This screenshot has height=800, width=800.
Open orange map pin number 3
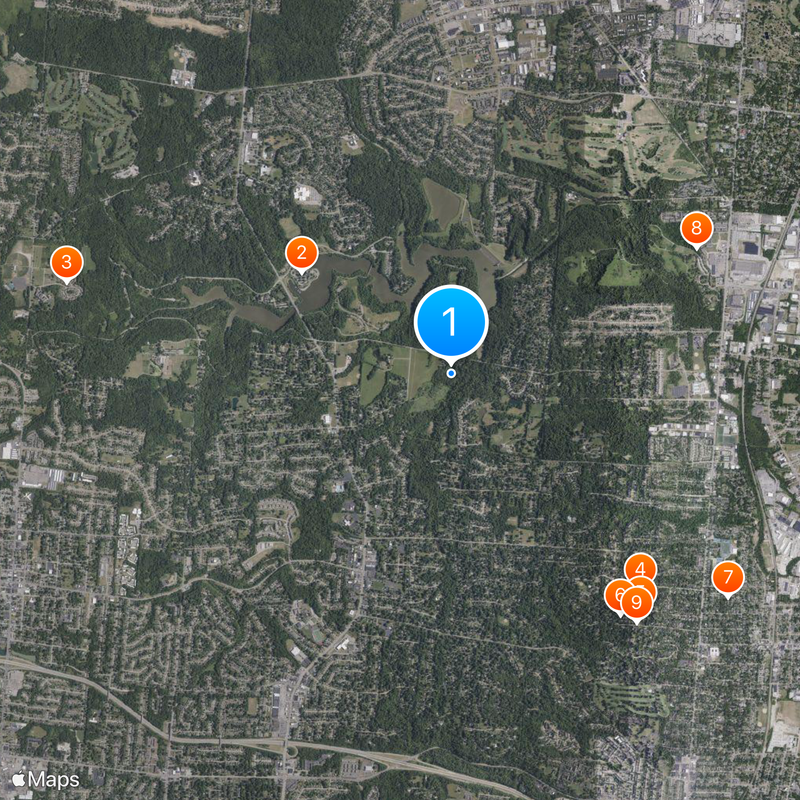coord(66,263)
